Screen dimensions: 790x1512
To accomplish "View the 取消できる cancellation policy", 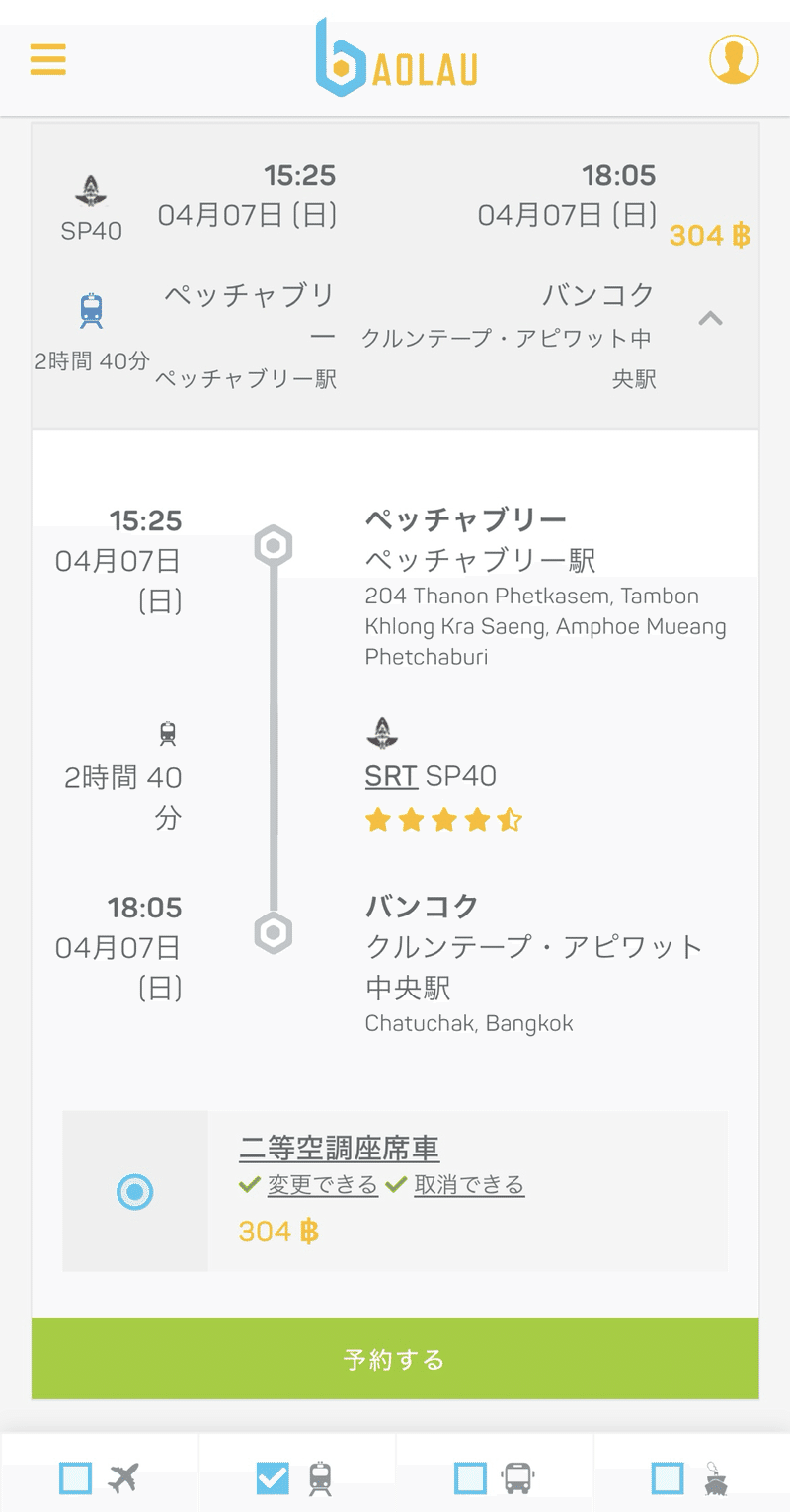I will click(x=469, y=1184).
